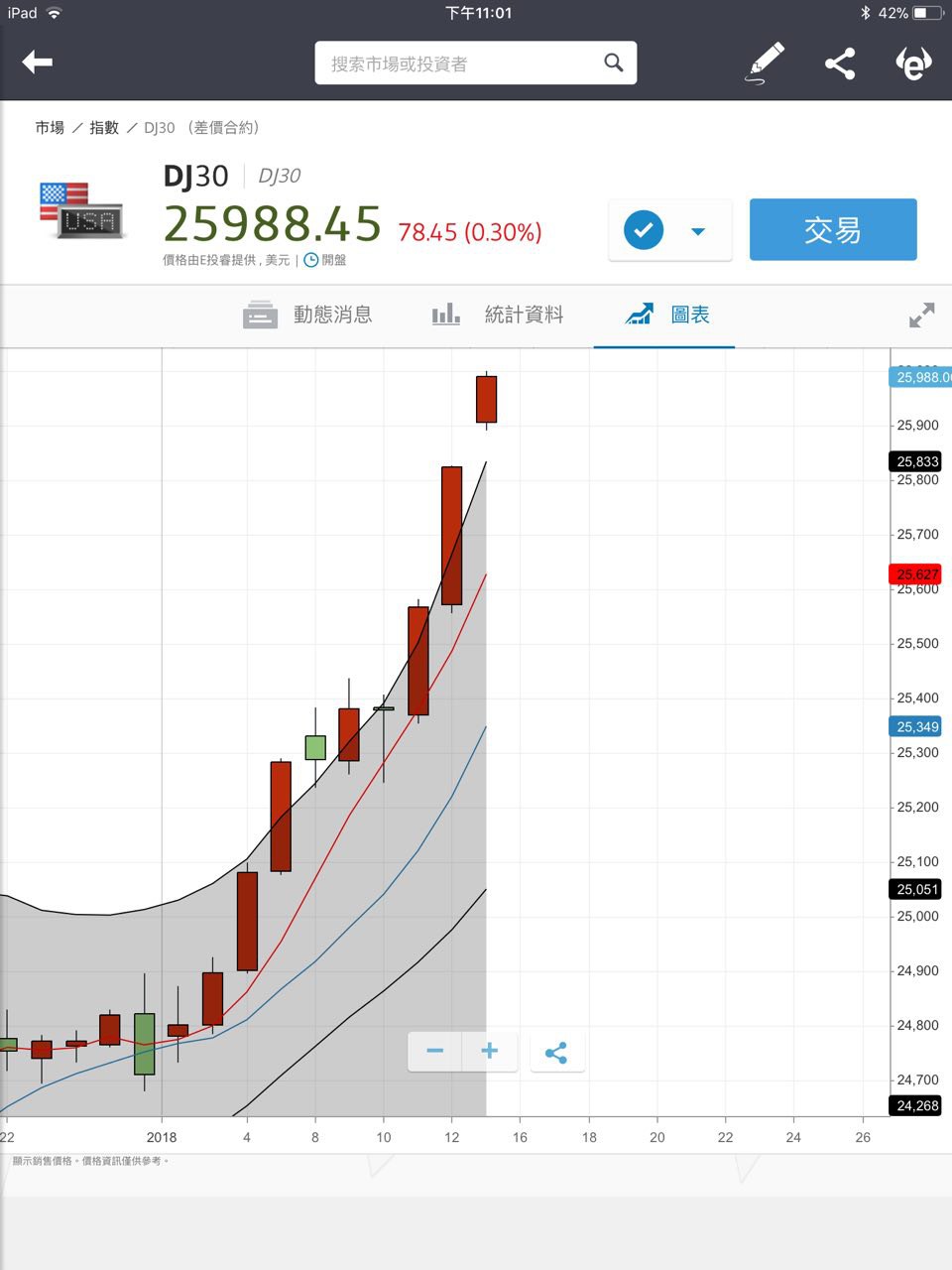
Task: Zoom in the chart with plus button
Action: (x=490, y=1052)
